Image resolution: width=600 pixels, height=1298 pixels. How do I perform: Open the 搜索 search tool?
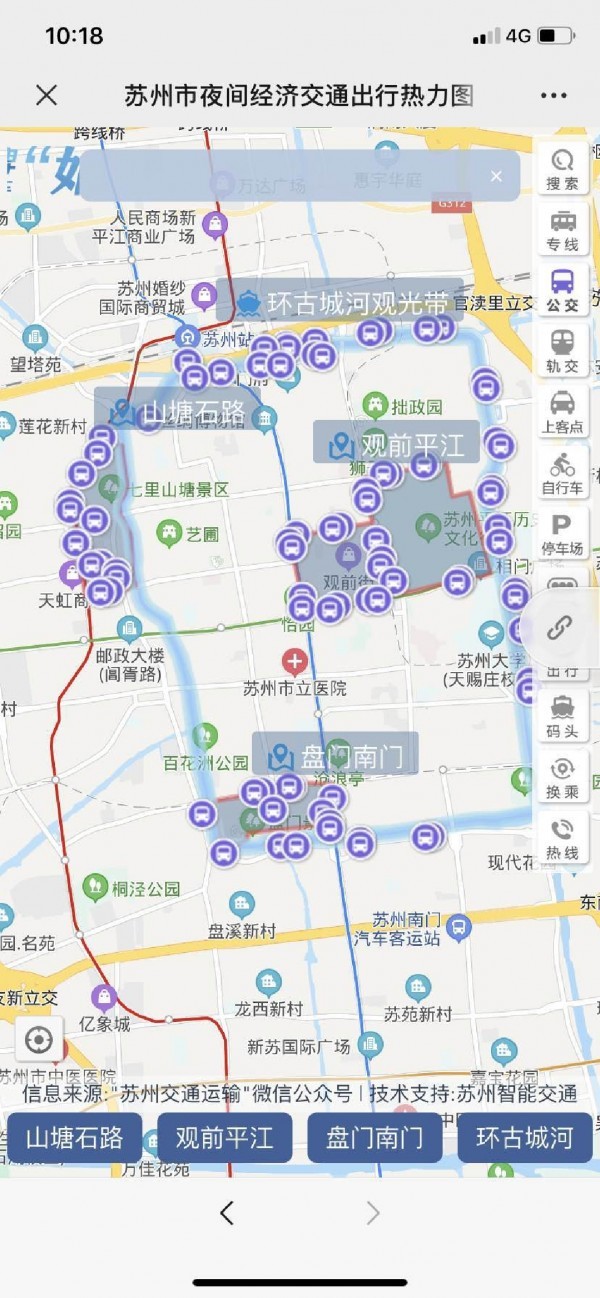(x=562, y=168)
